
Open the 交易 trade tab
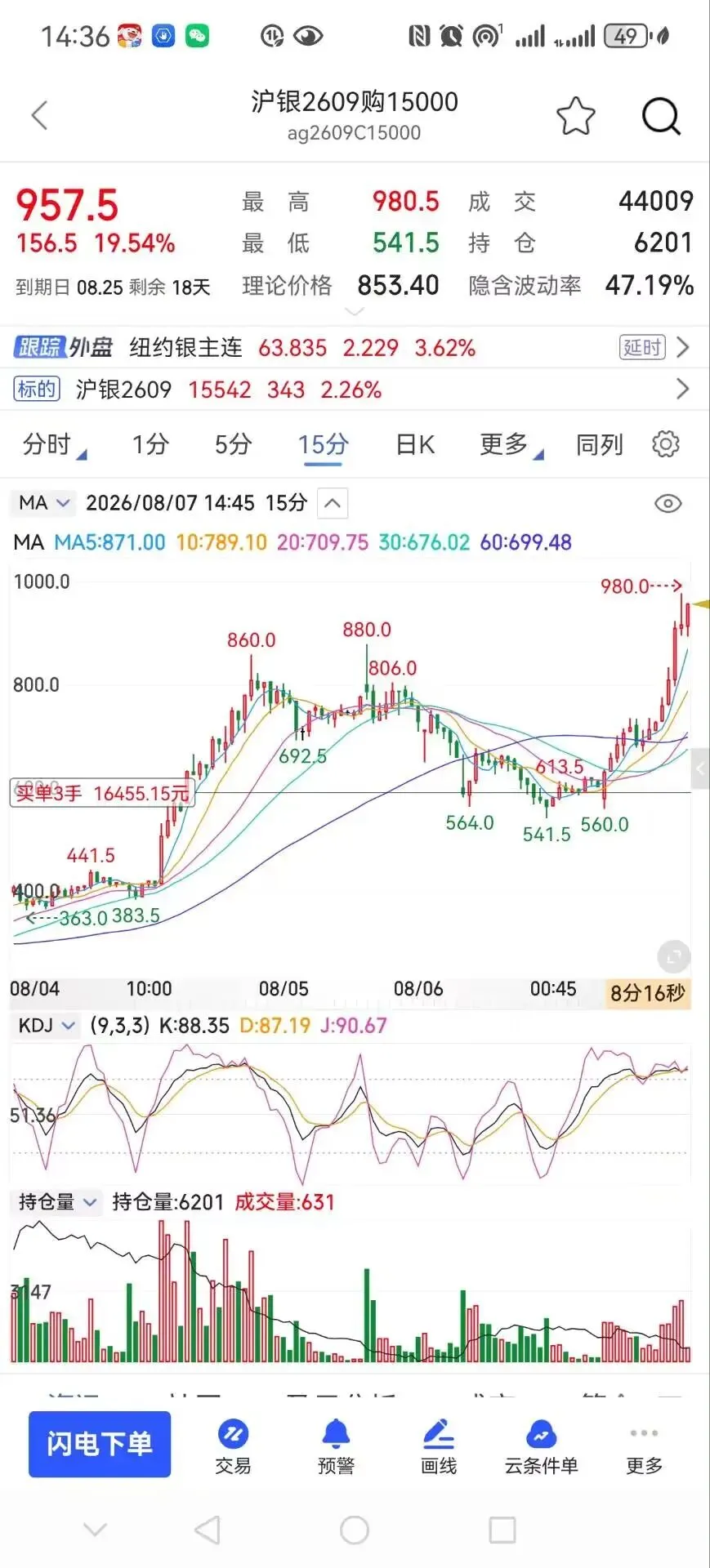coord(233,1448)
